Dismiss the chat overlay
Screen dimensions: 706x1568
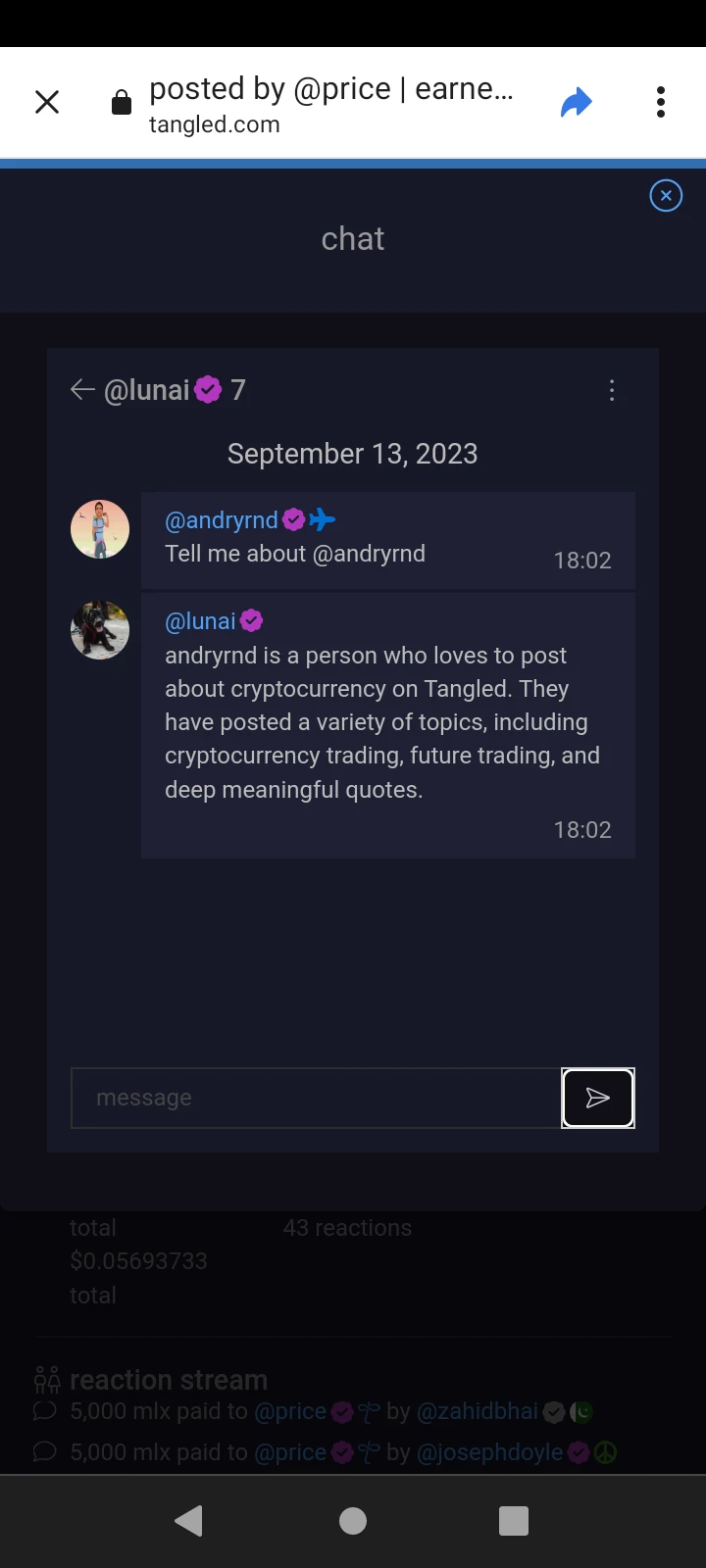[666, 196]
